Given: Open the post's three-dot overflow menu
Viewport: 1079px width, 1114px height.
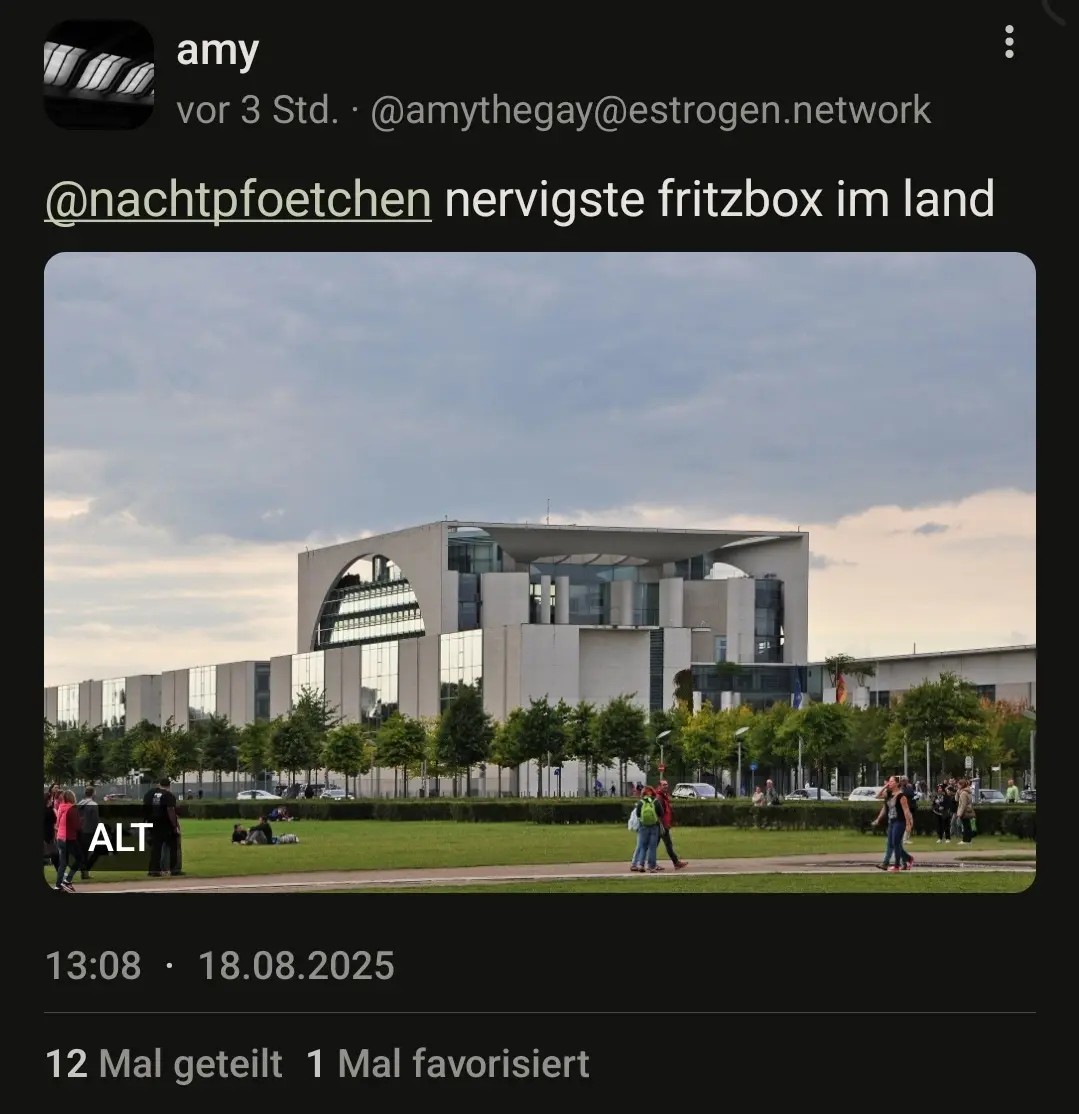Looking at the screenshot, I should [1009, 42].
